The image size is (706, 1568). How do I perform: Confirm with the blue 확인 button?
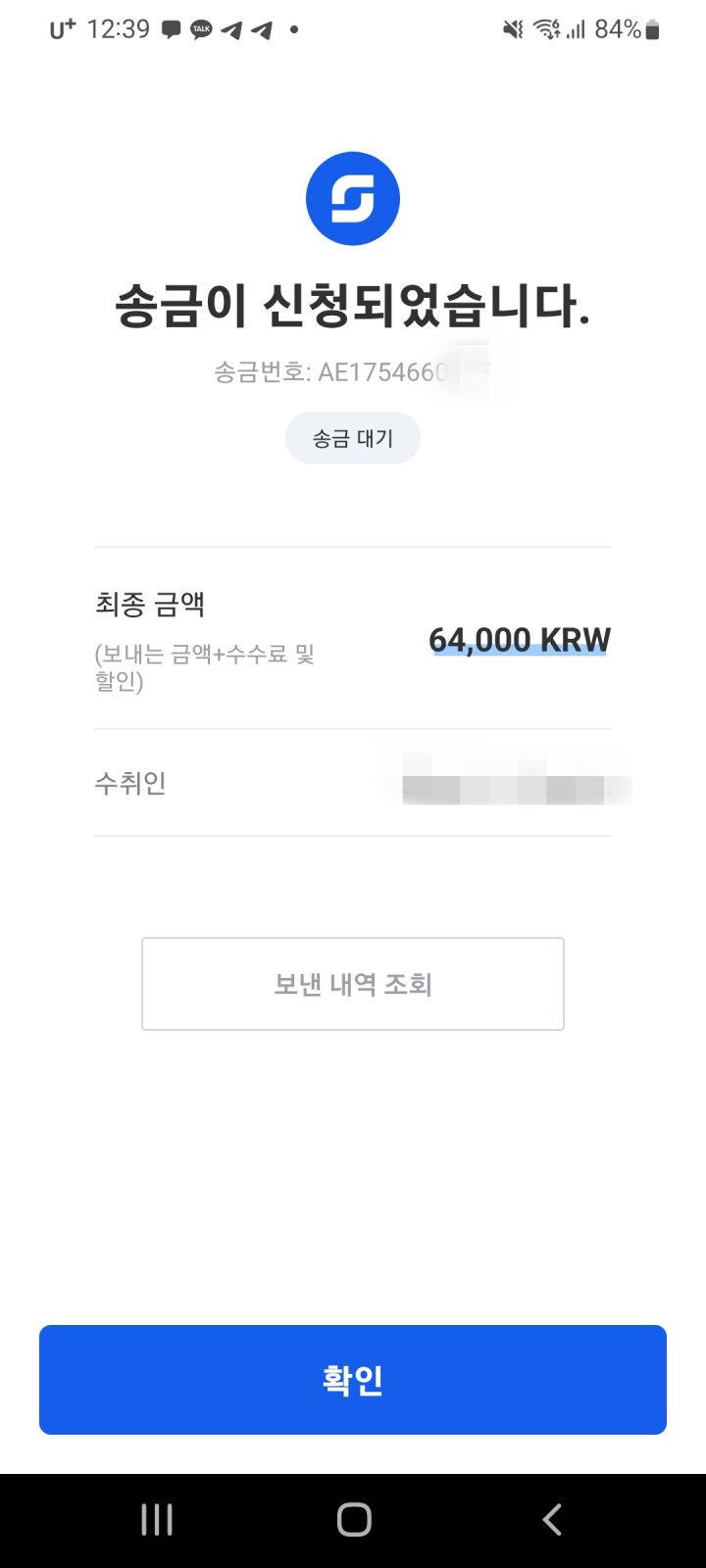click(353, 1379)
